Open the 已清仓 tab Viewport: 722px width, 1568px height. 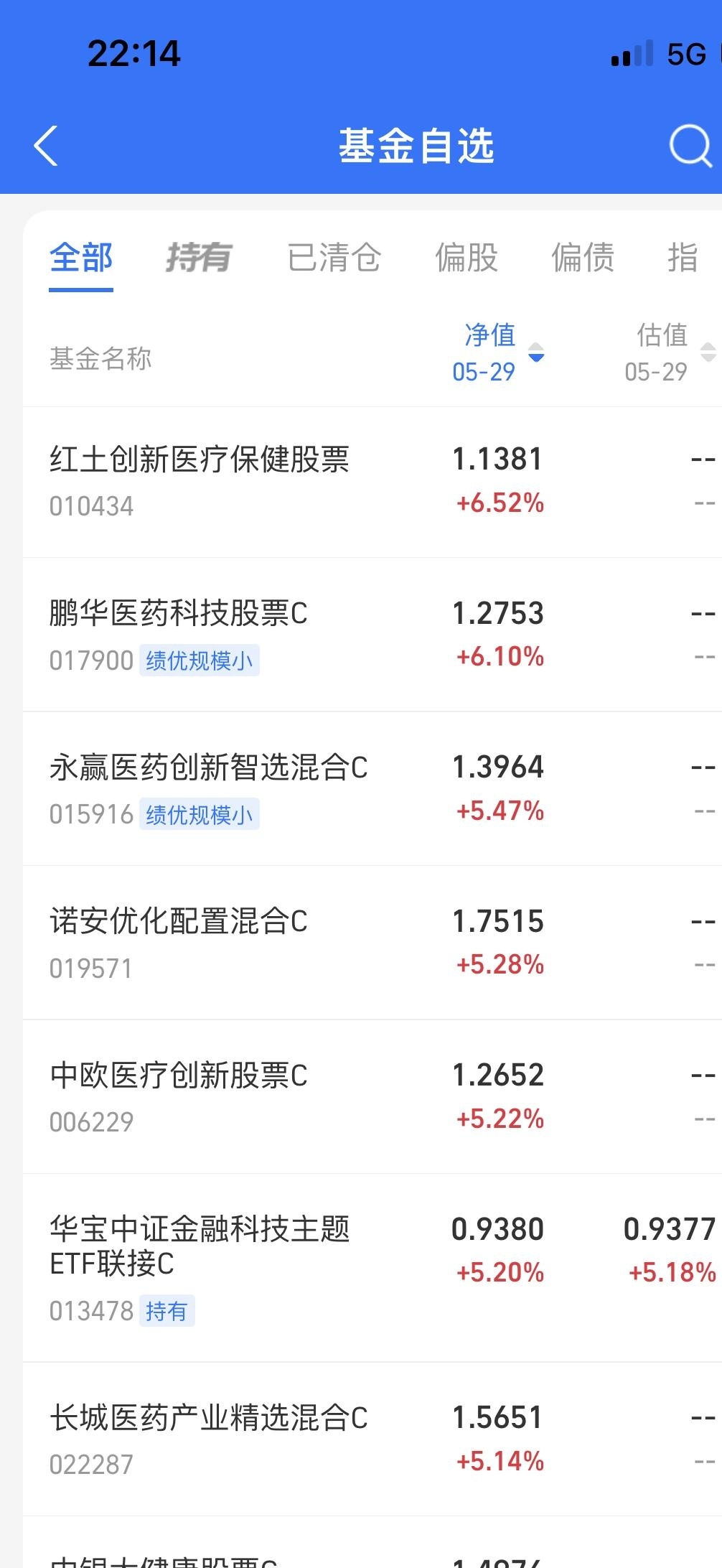(x=334, y=258)
